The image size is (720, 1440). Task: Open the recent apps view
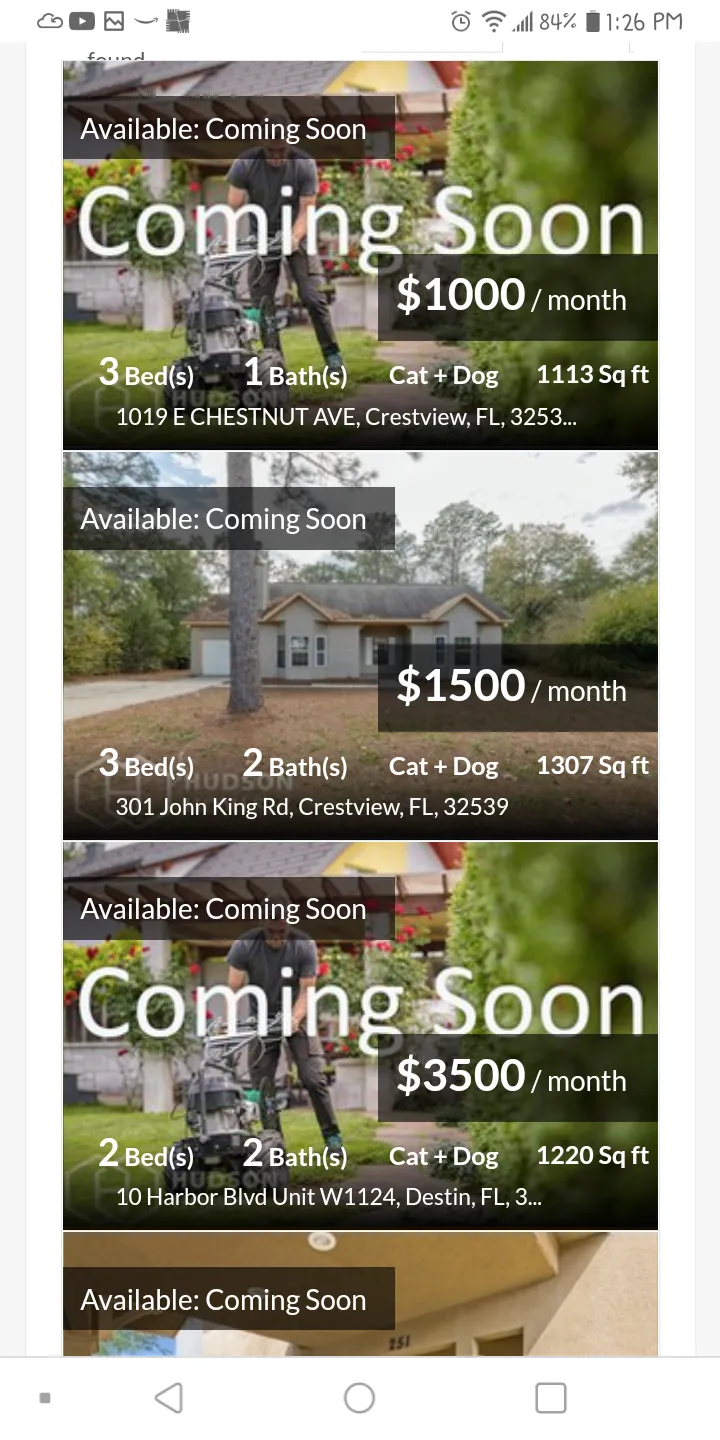[550, 1397]
